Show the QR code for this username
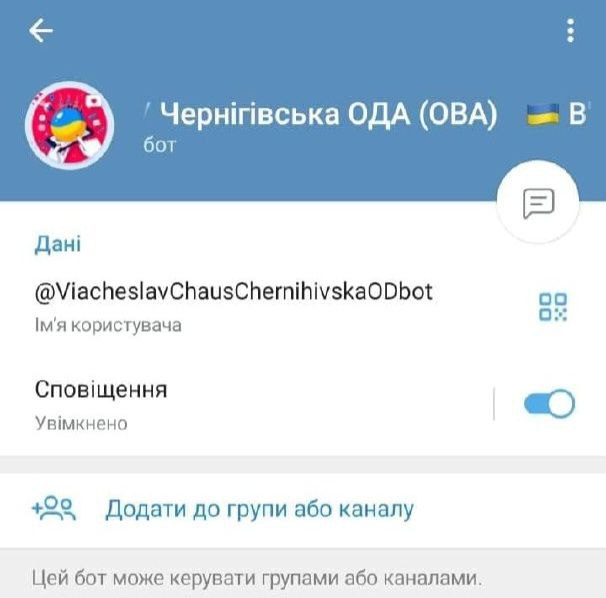 (553, 306)
